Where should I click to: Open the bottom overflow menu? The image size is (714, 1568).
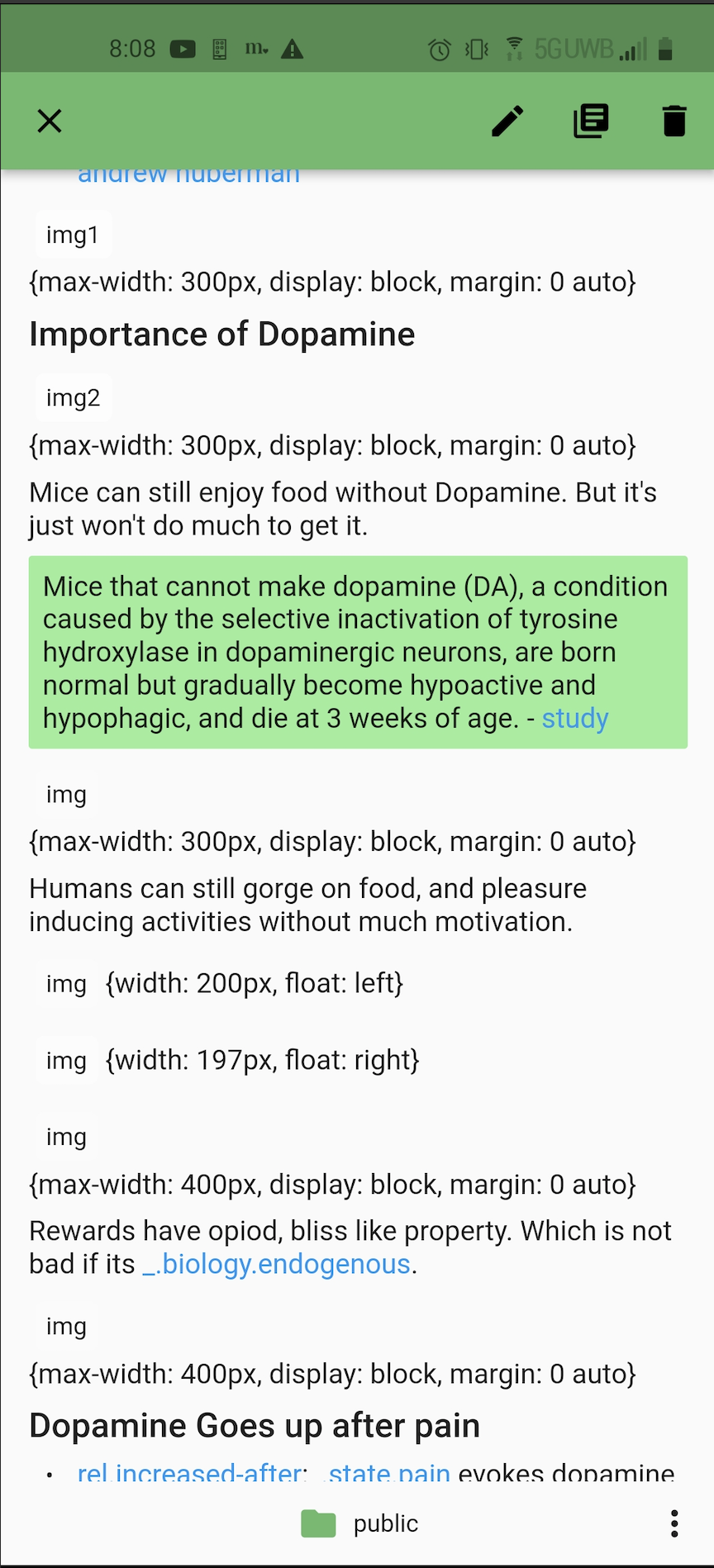tap(674, 1523)
